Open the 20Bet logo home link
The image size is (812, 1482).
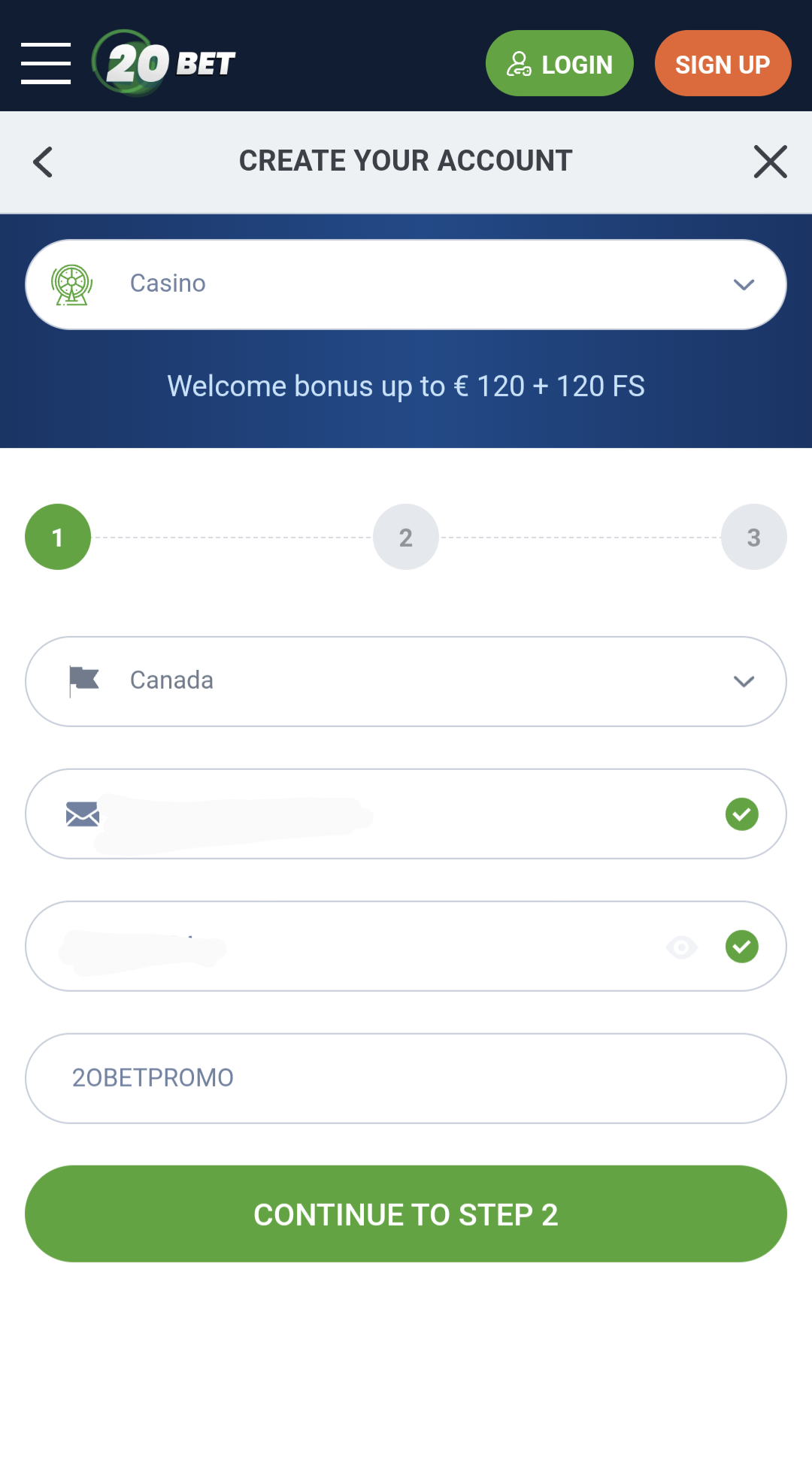click(x=164, y=63)
